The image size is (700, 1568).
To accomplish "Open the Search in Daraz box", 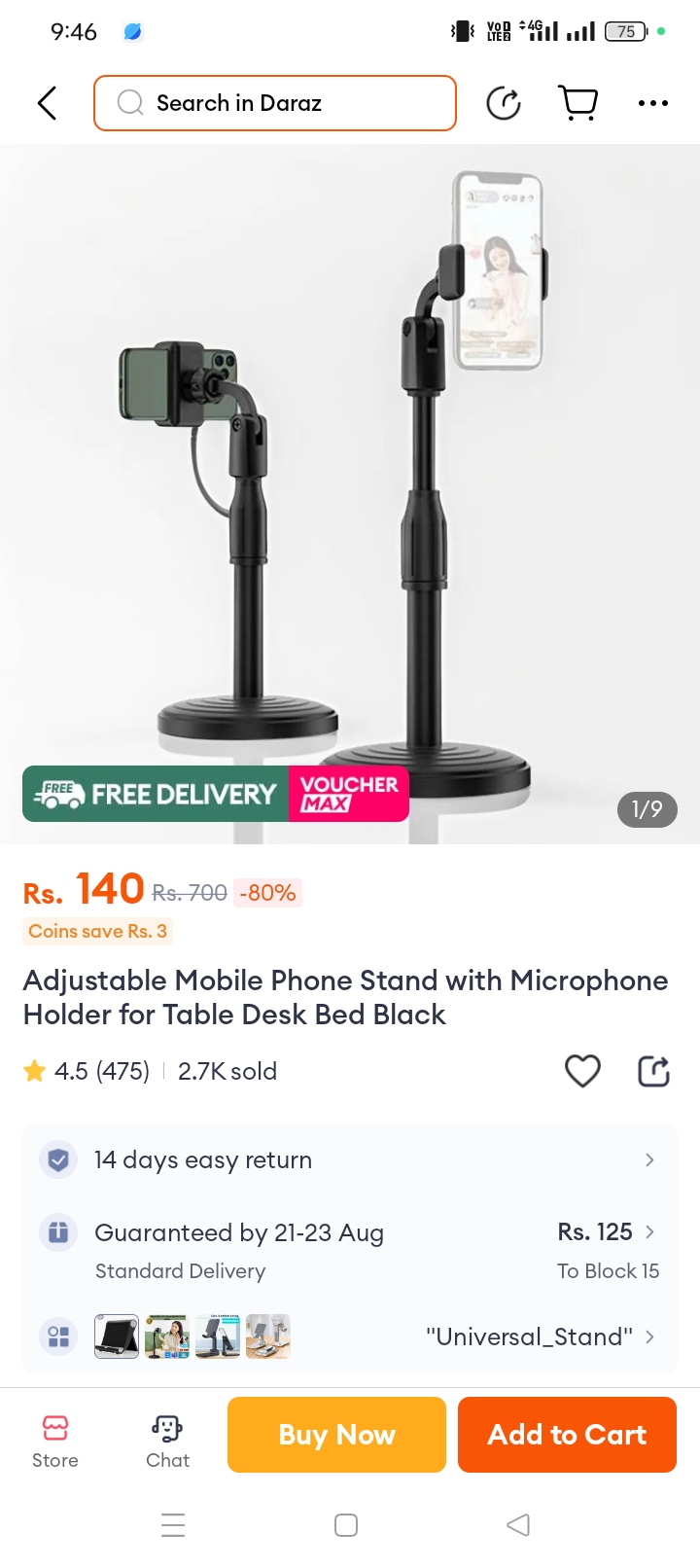I will pyautogui.click(x=275, y=103).
